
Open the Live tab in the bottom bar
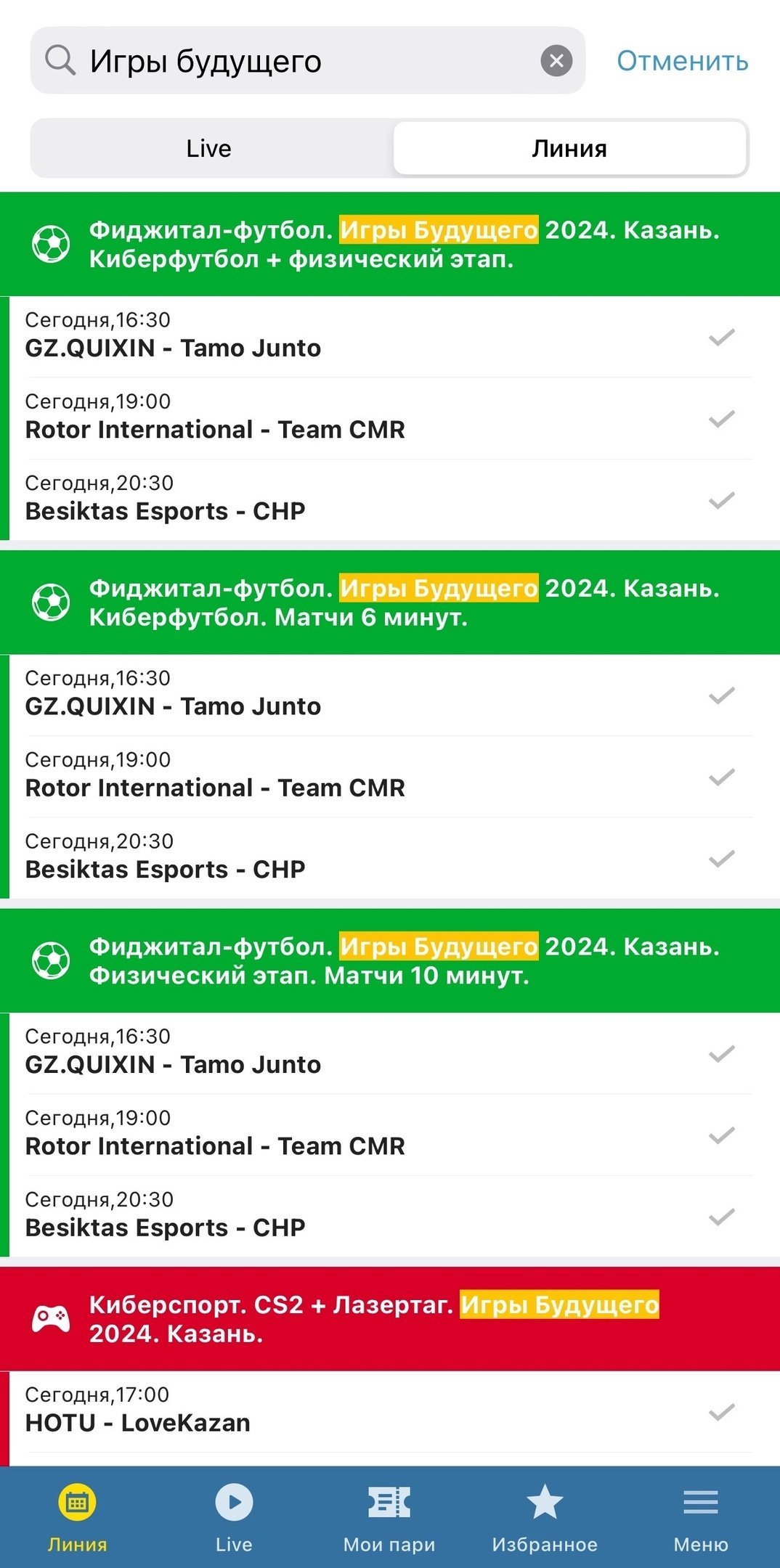click(234, 1516)
